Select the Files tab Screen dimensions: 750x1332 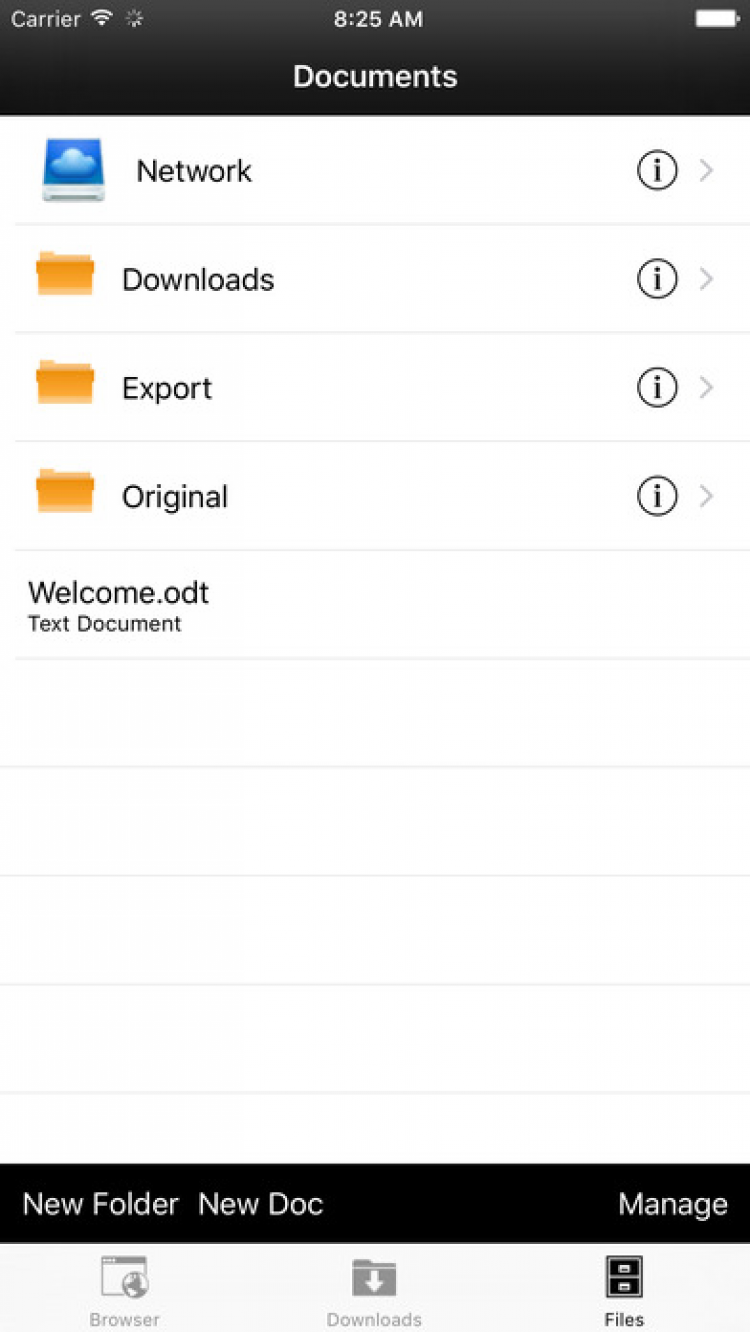point(624,1291)
